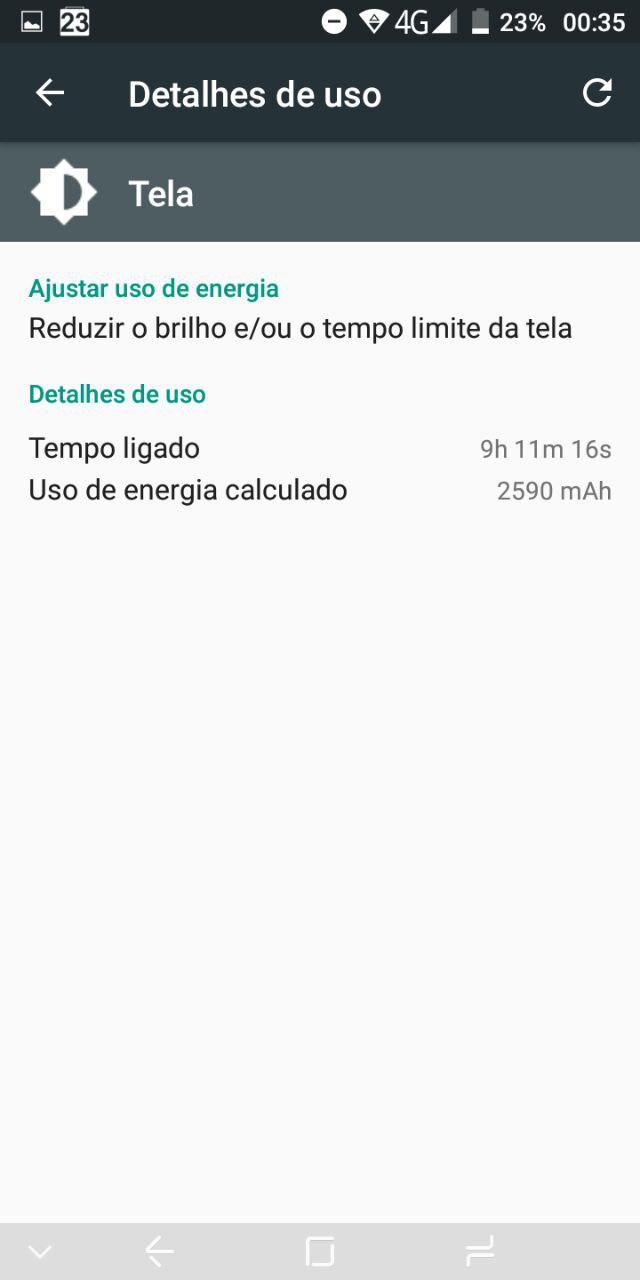Go back from Detalhes de uso
The height and width of the screenshot is (1280, 640).
pyautogui.click(x=50, y=94)
